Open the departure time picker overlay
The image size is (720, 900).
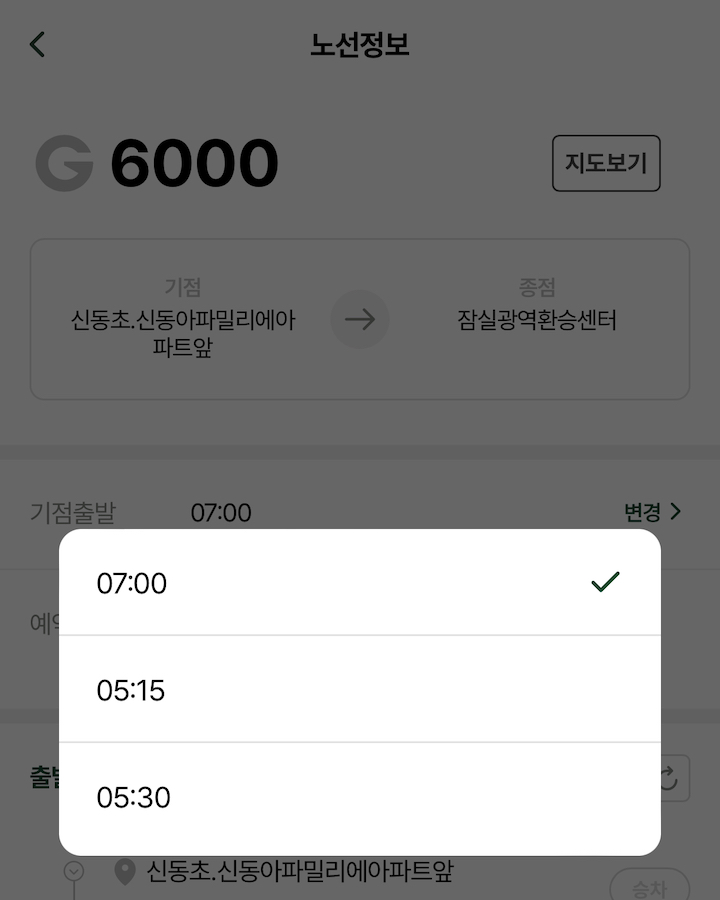(650, 512)
